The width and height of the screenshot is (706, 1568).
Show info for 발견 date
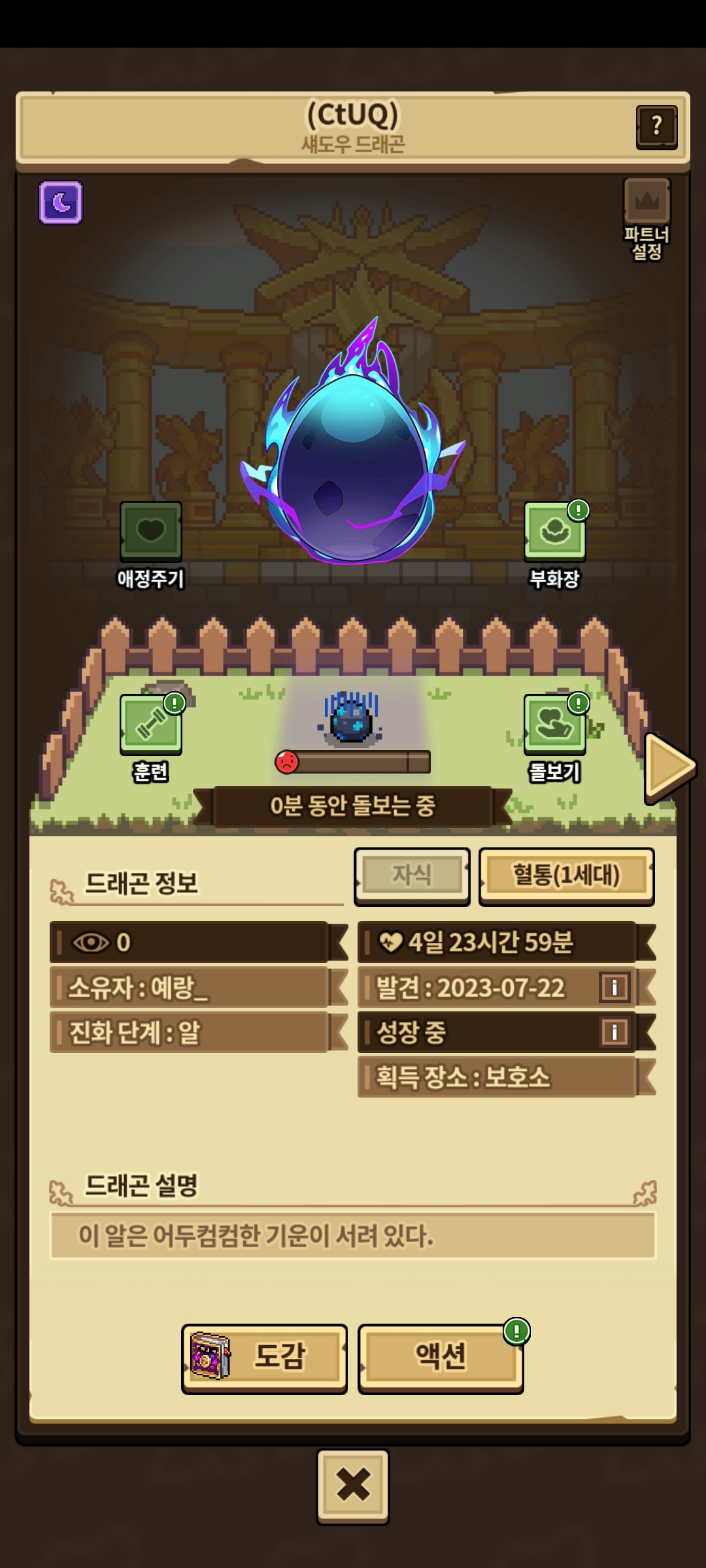(614, 987)
